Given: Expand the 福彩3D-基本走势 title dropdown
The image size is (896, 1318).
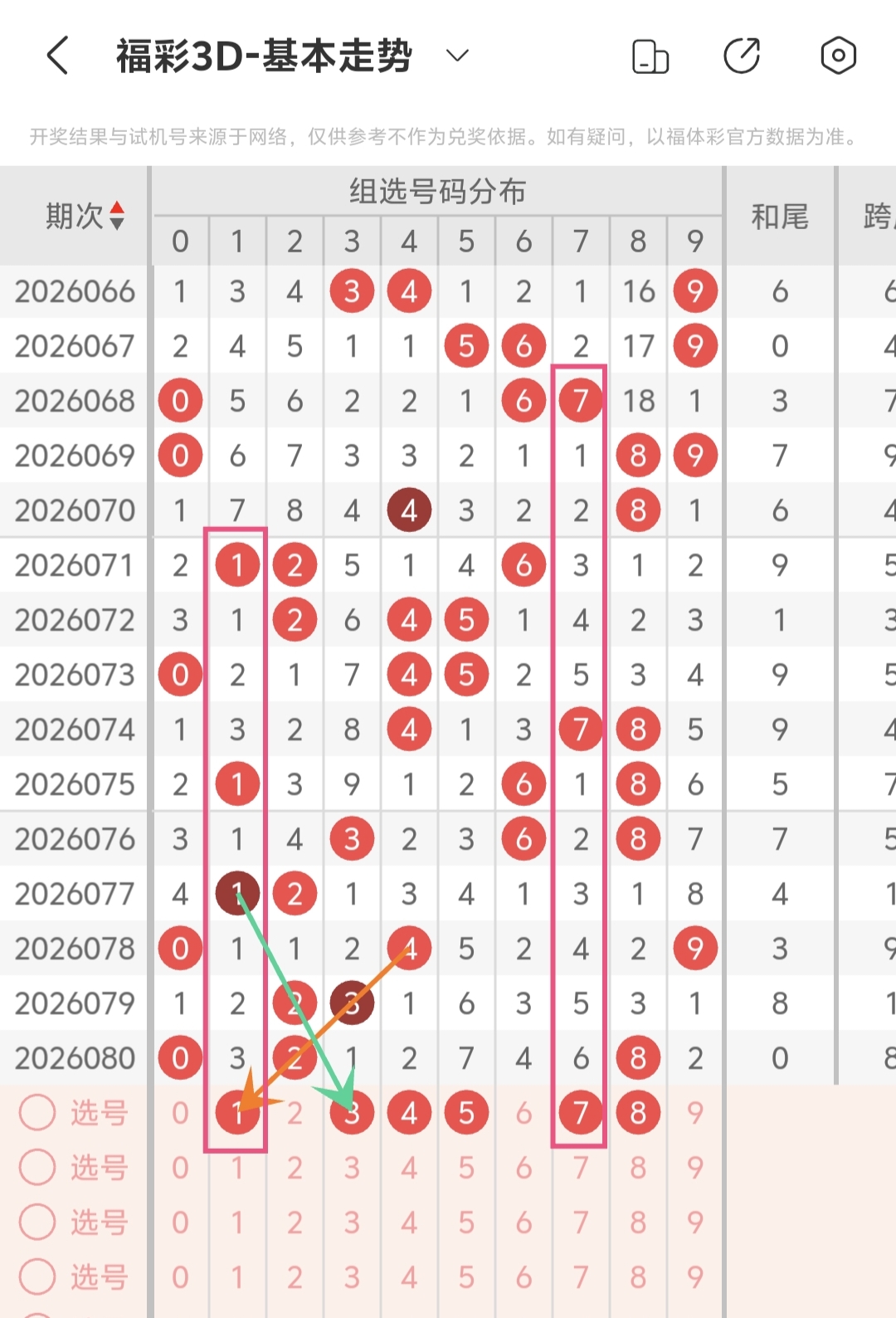Looking at the screenshot, I should click(457, 56).
